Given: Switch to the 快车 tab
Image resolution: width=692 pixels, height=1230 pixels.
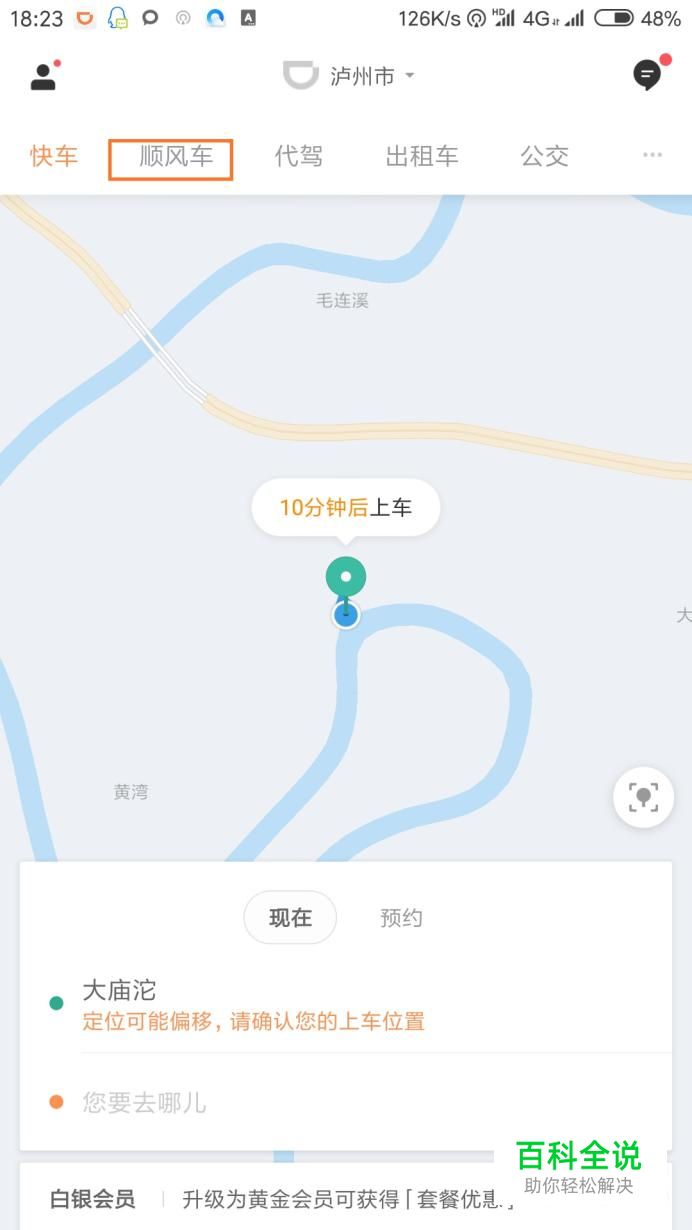Looking at the screenshot, I should [54, 156].
